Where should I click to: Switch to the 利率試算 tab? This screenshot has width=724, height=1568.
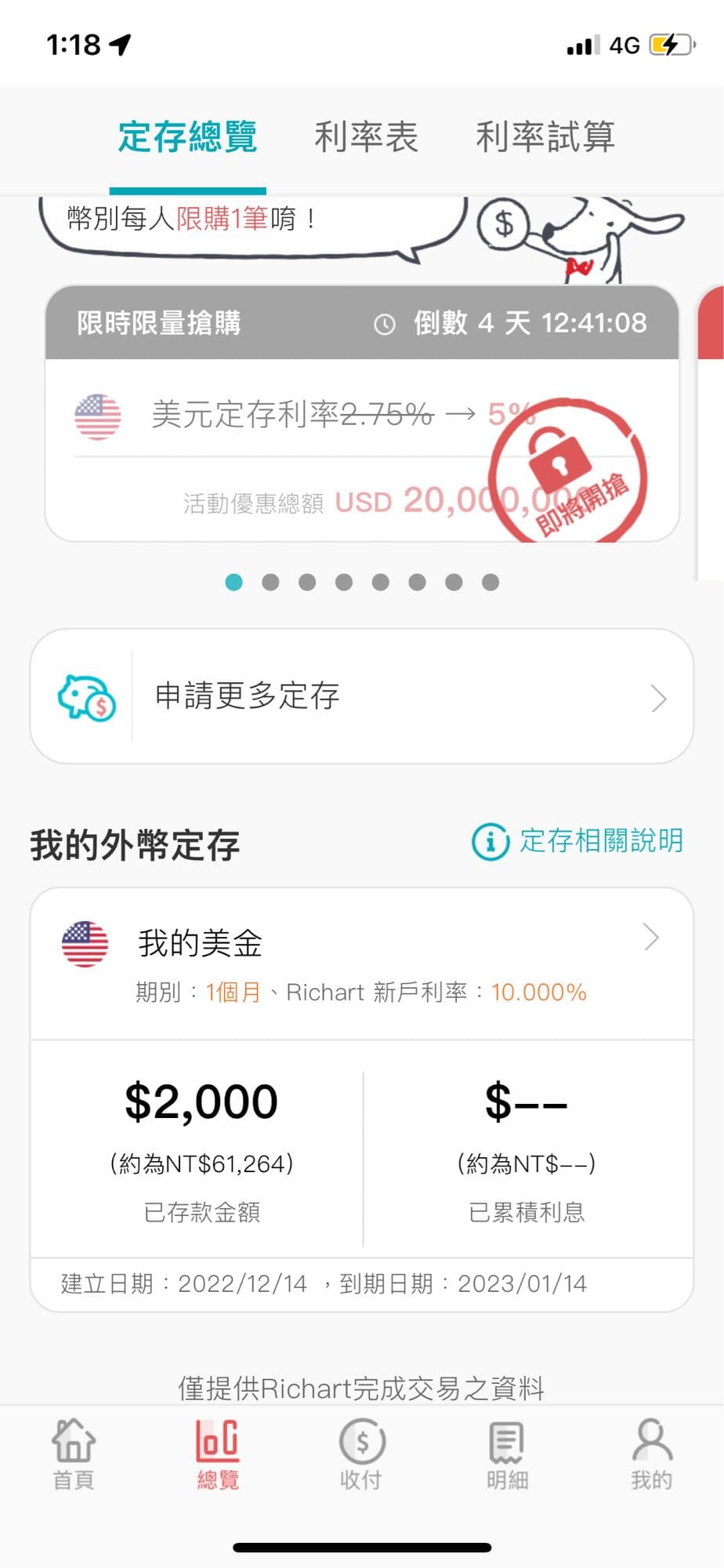[x=545, y=135]
